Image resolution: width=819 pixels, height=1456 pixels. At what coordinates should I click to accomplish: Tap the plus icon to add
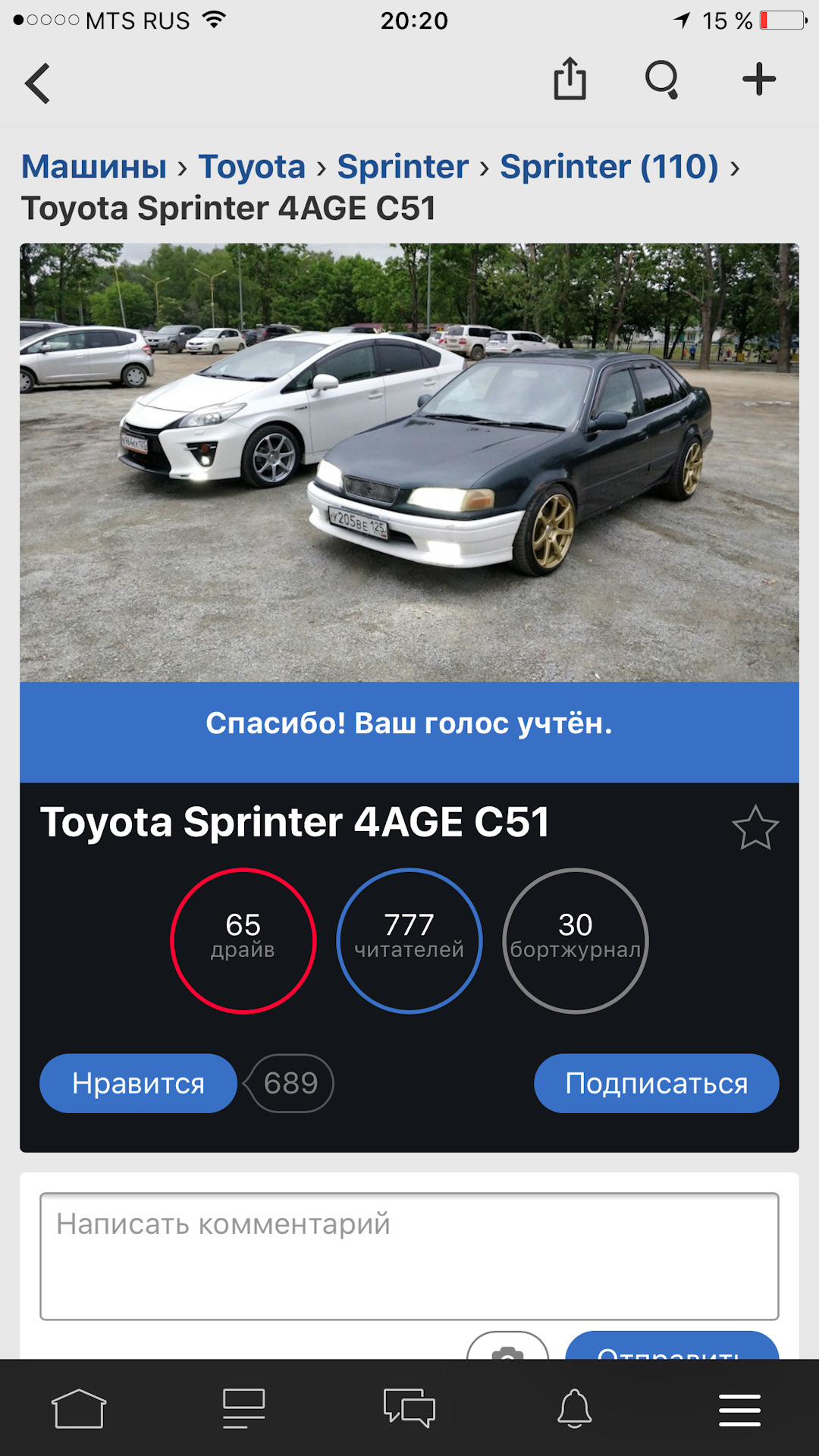(x=758, y=80)
